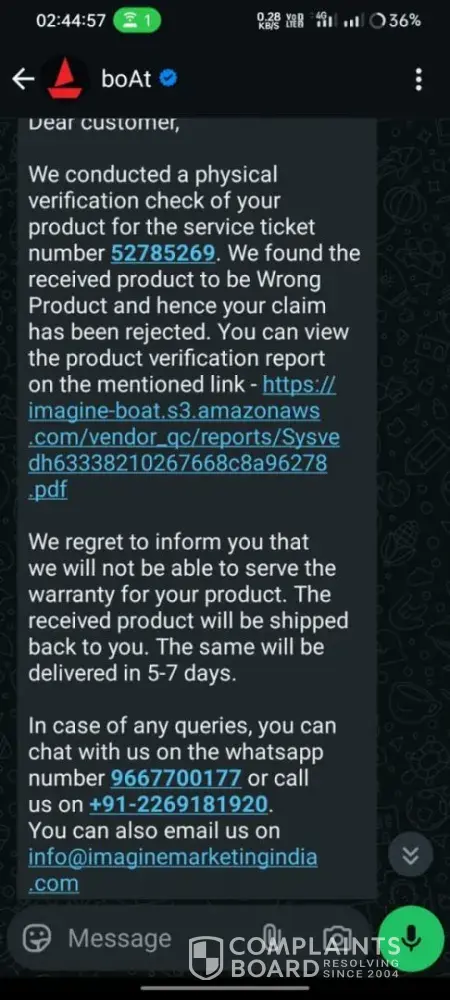450x1000 pixels.
Task: Call the +91-2269181920 phone link
Action: point(178,804)
